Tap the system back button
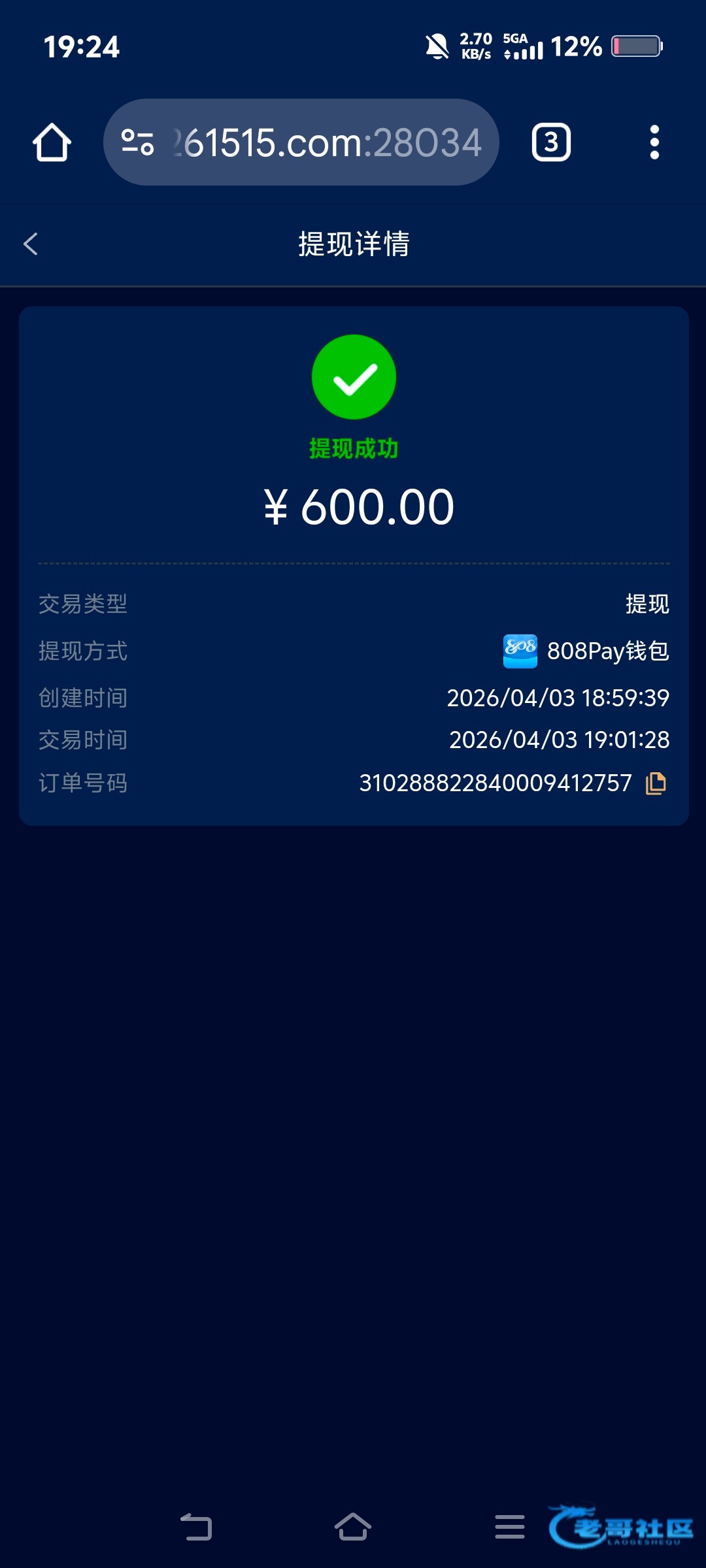The height and width of the screenshot is (1568, 706). click(196, 1527)
